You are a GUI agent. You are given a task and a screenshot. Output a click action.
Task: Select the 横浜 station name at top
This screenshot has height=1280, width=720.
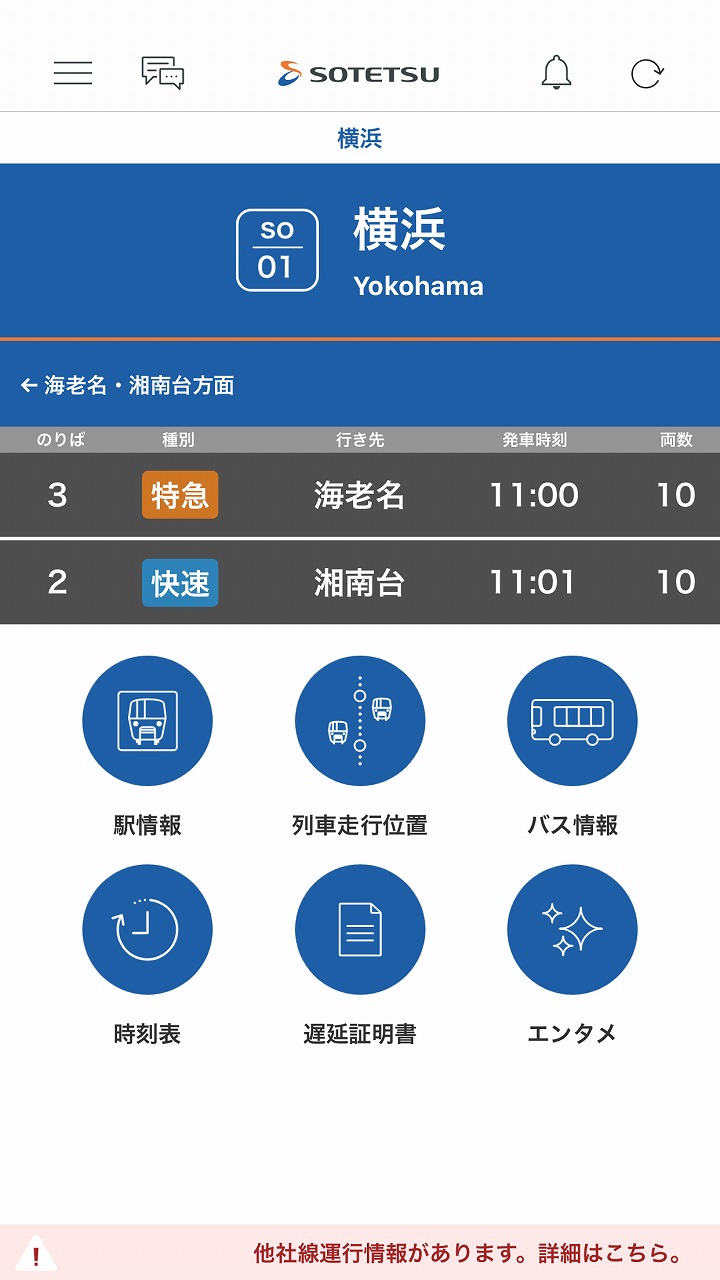point(360,138)
